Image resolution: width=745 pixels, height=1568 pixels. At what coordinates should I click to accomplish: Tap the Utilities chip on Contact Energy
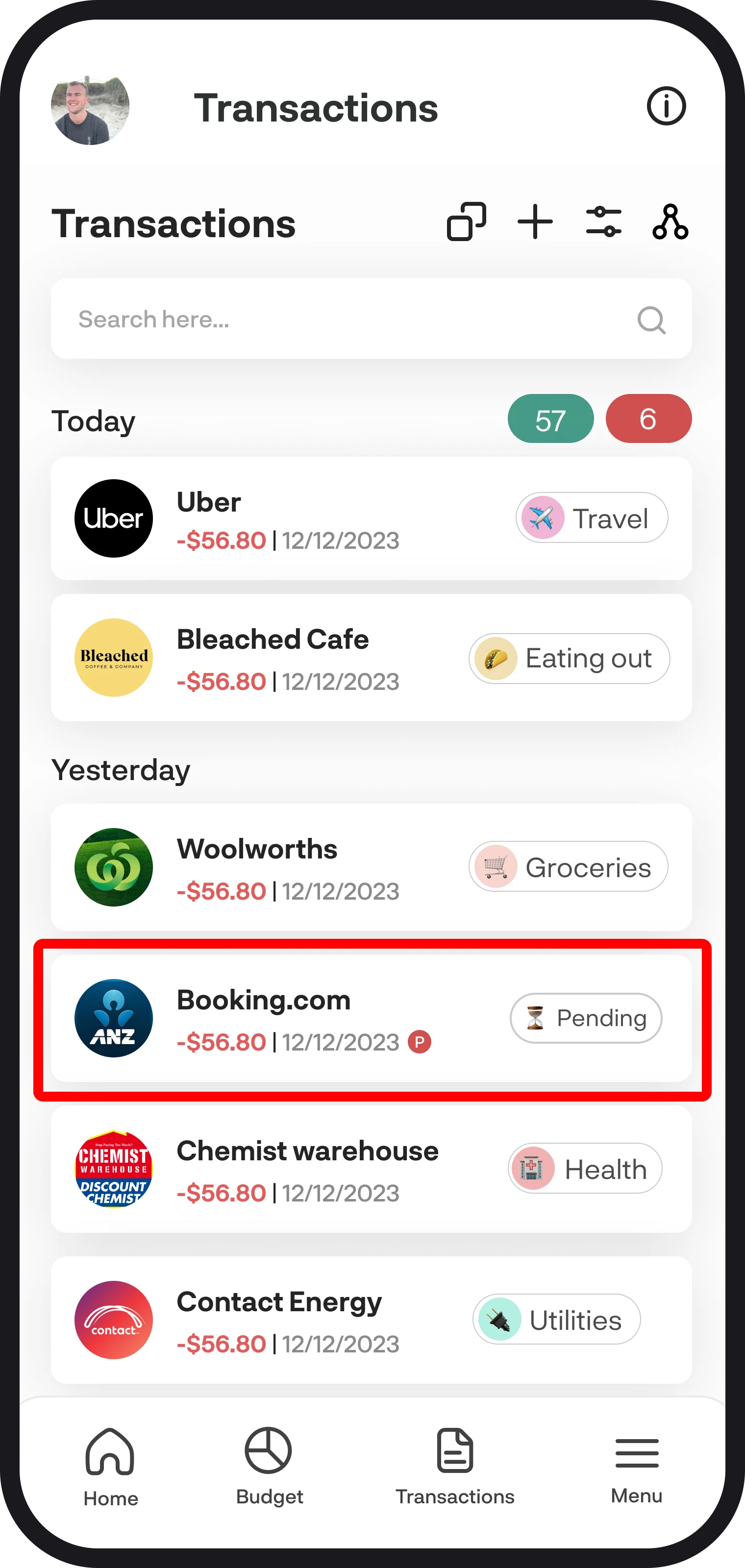tap(556, 1319)
